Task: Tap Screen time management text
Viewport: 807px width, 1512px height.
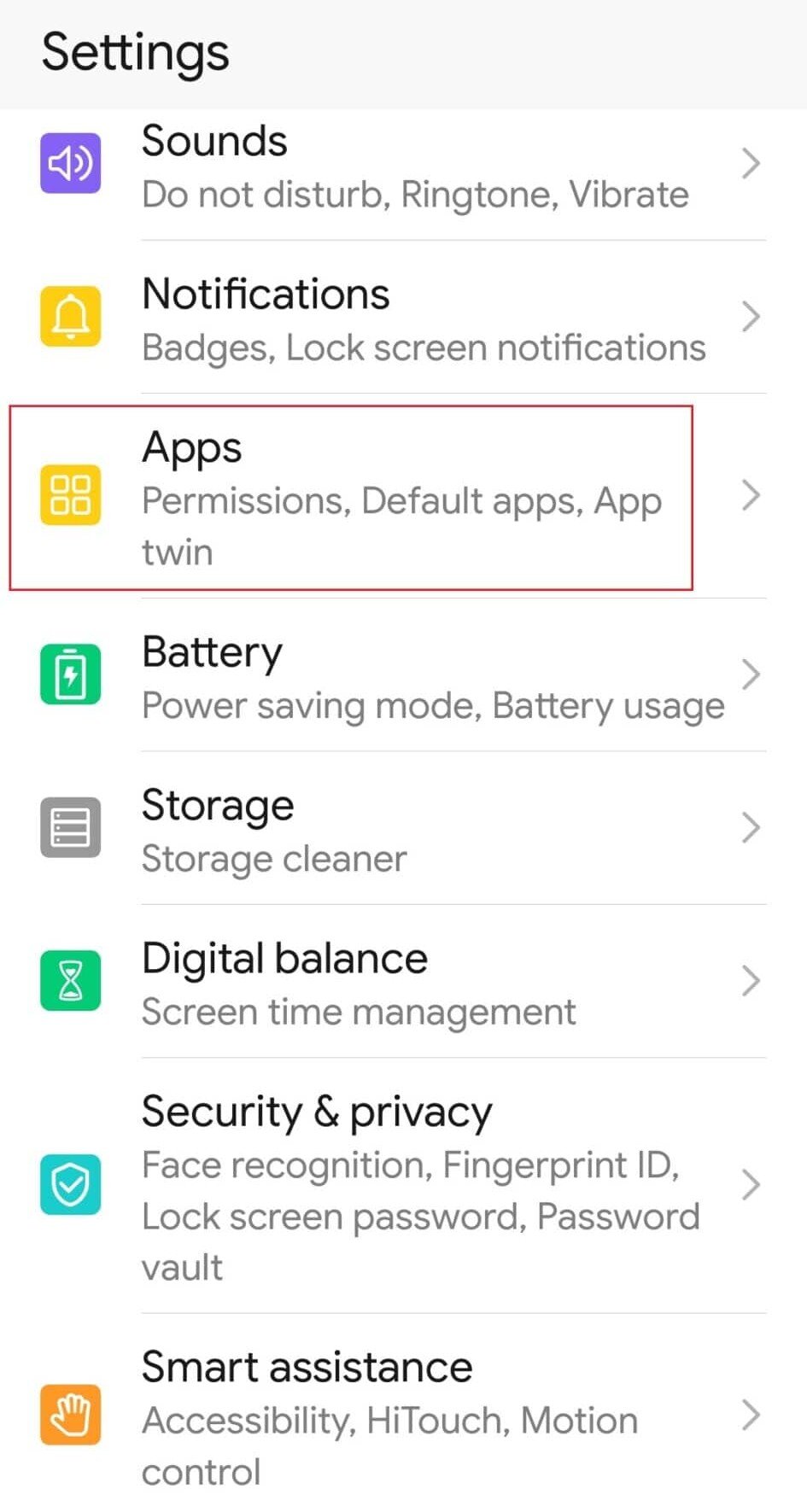Action: (x=358, y=1012)
